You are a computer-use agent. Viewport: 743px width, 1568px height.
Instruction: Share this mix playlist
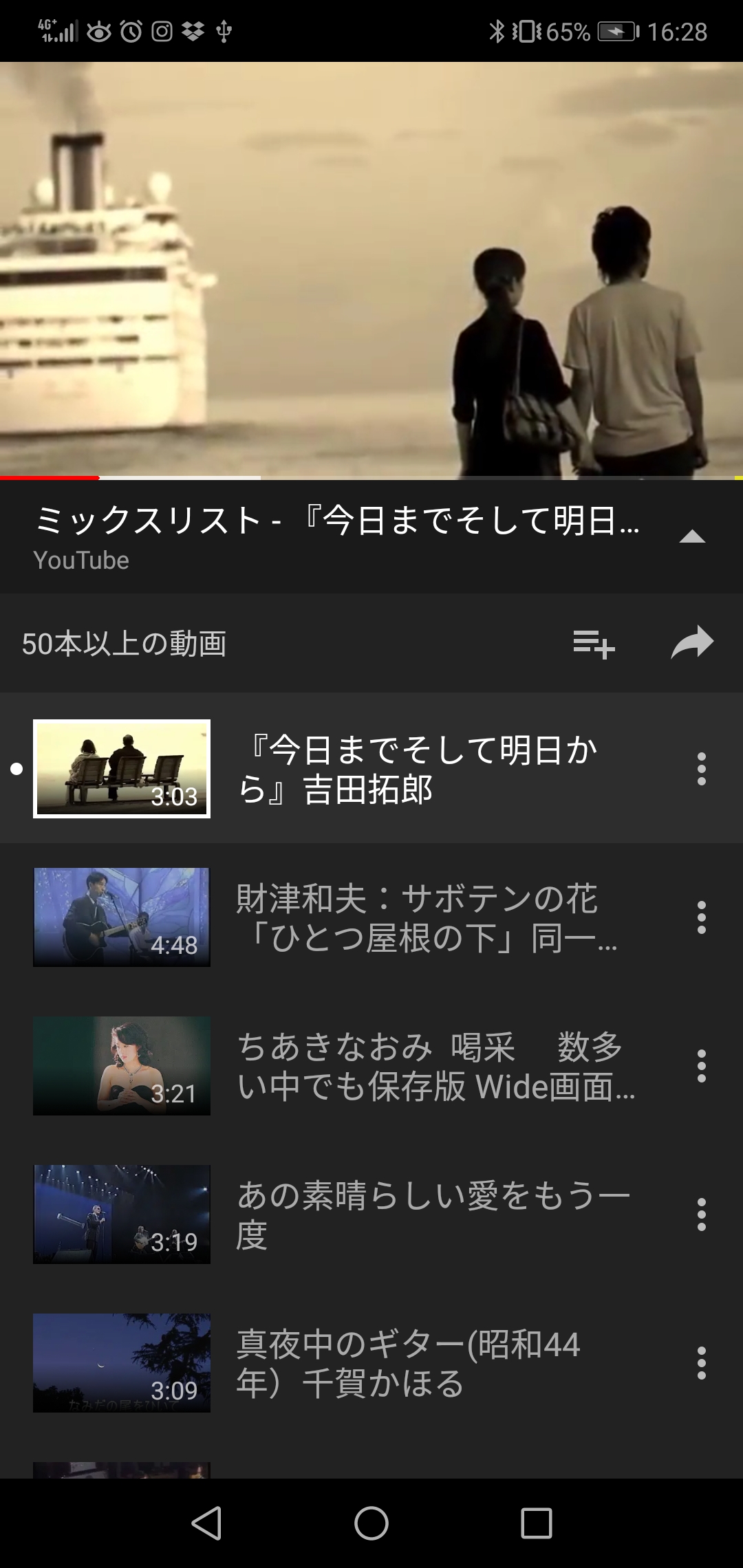[x=692, y=643]
